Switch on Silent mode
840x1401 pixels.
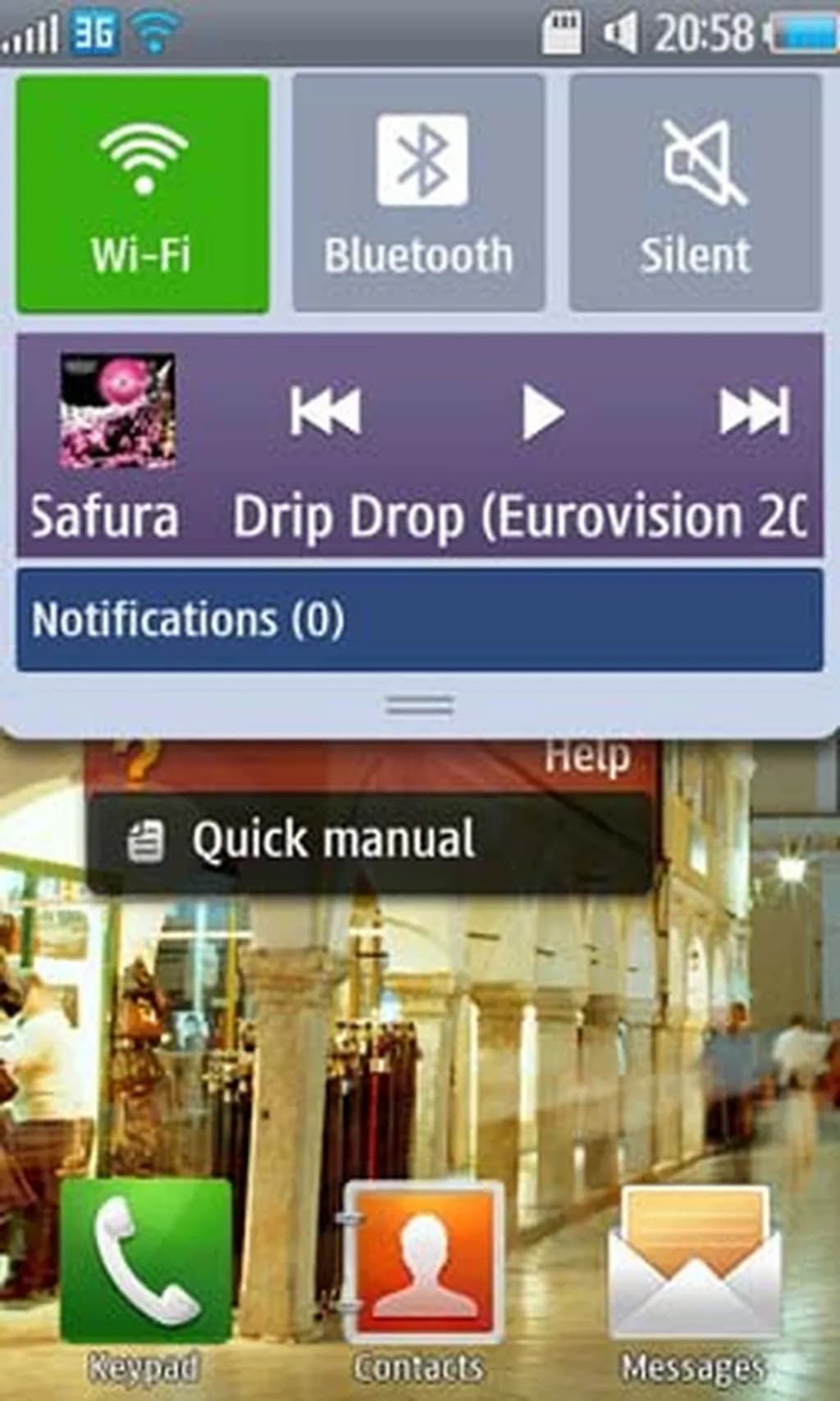coord(696,194)
